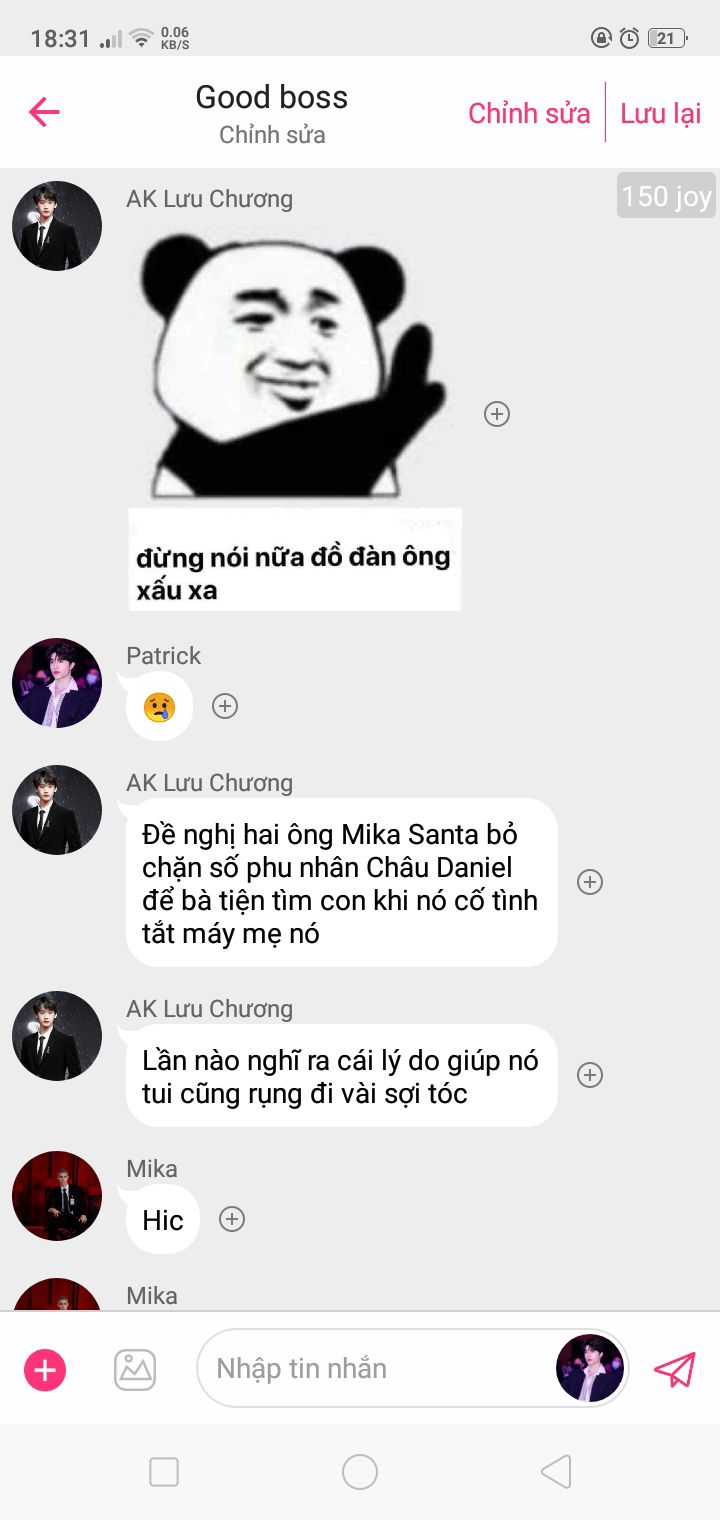Select Mika's Hic message bubble
Viewport: 720px width, 1520px height.
[x=163, y=1219]
